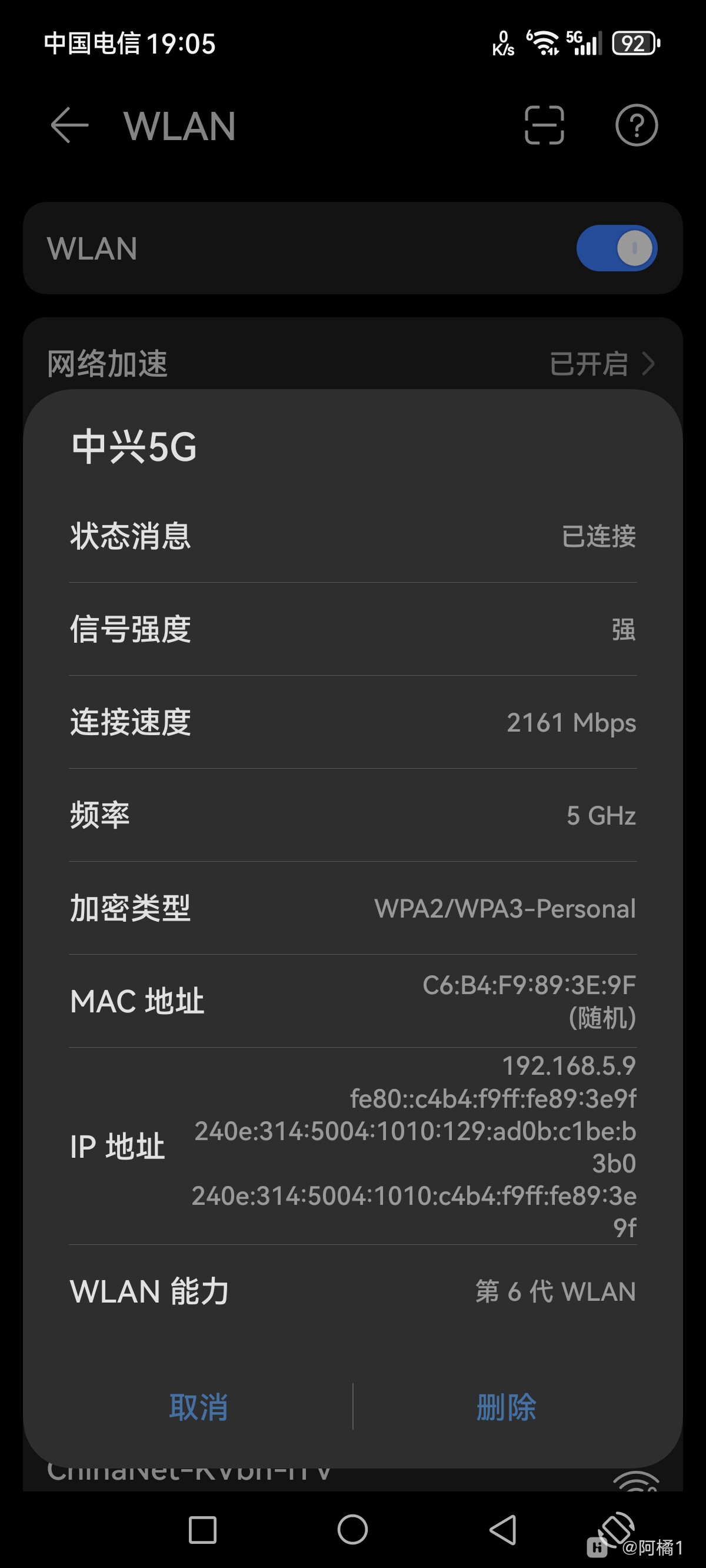Expand the 网络加速 settings via its chevron
The width and height of the screenshot is (706, 1568).
pos(650,364)
